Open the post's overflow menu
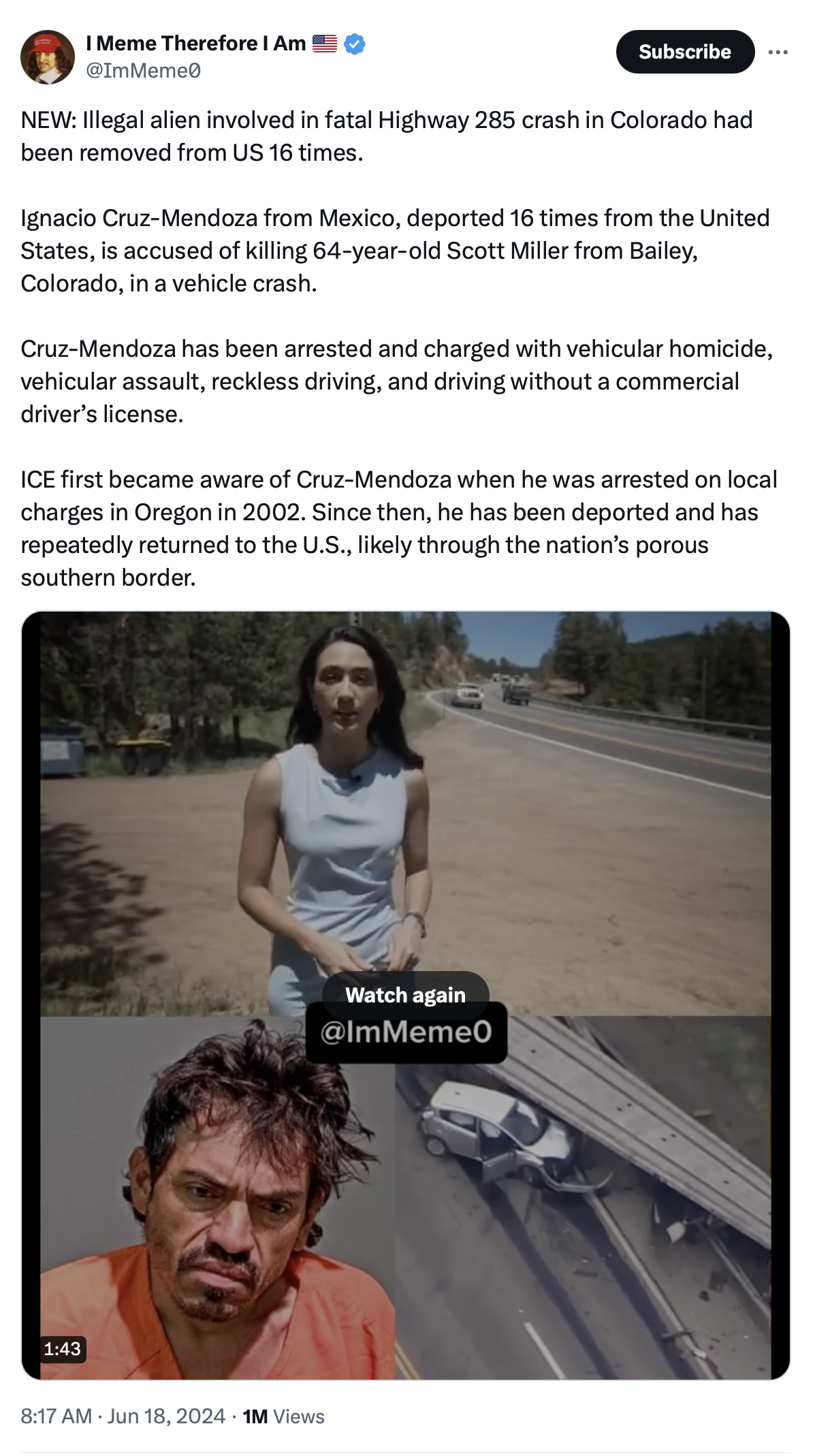The width and height of the screenshot is (813, 1456). coord(778,52)
